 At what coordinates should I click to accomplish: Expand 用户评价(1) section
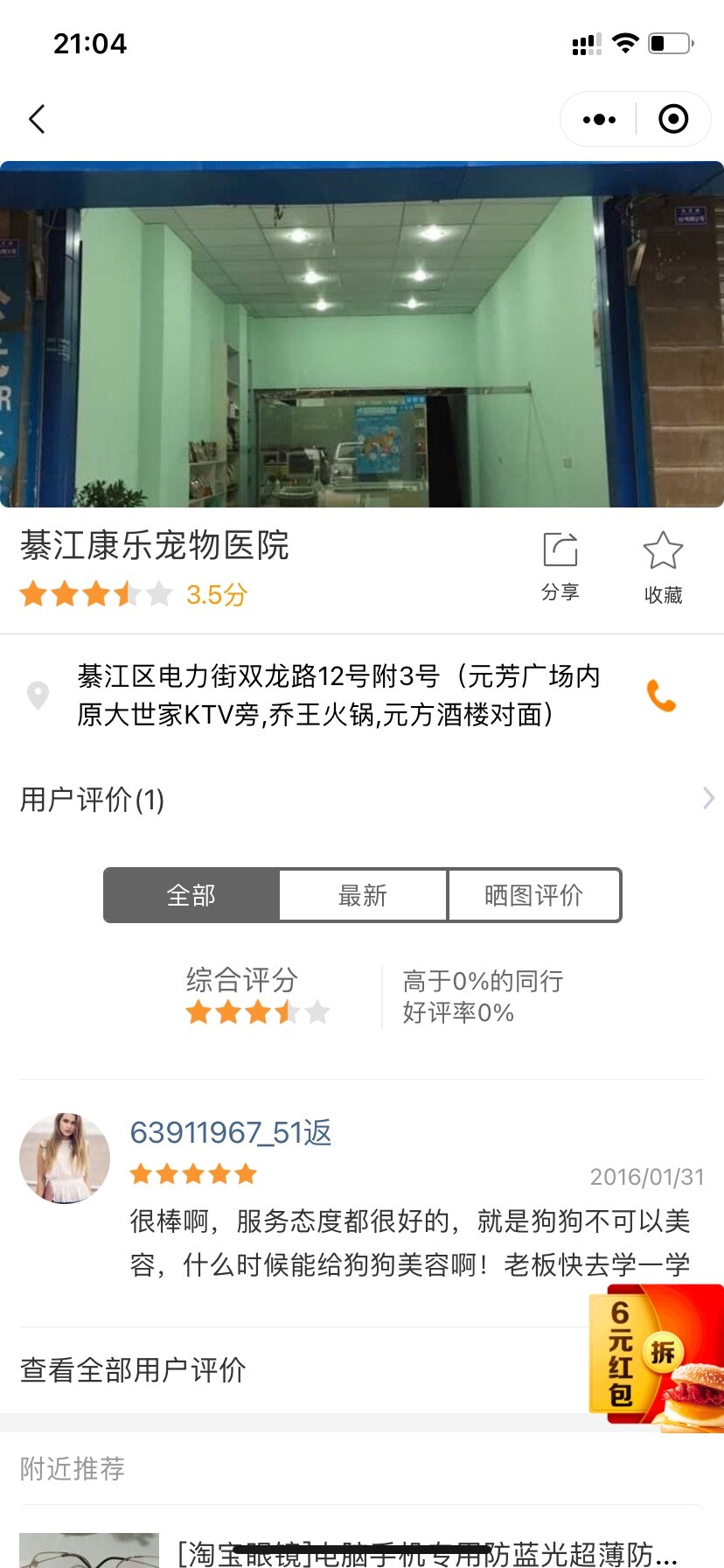click(x=362, y=799)
